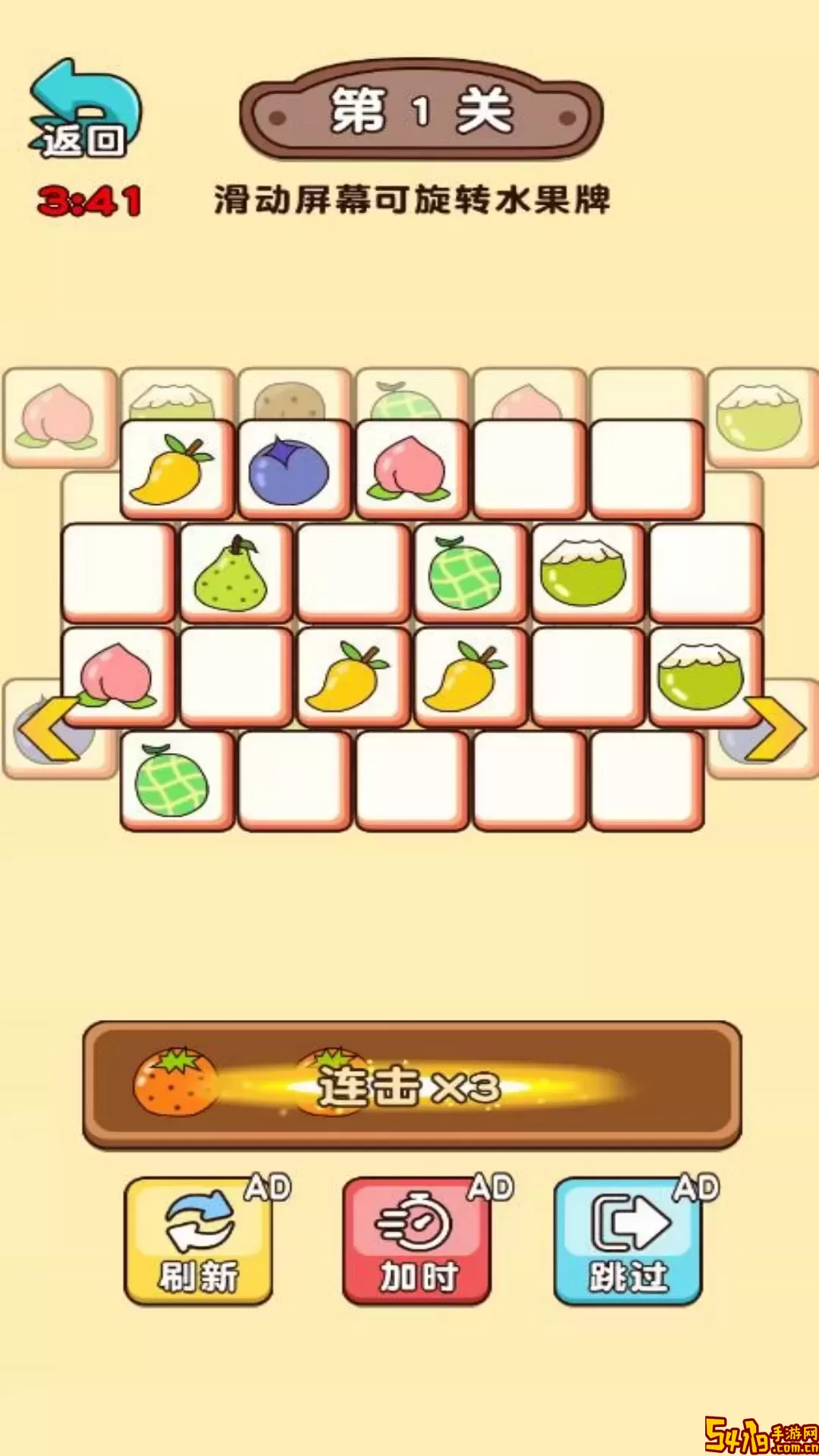This screenshot has height=1456, width=819.
Task: Tap the 刷新 refresh booster button
Action: tap(199, 1241)
